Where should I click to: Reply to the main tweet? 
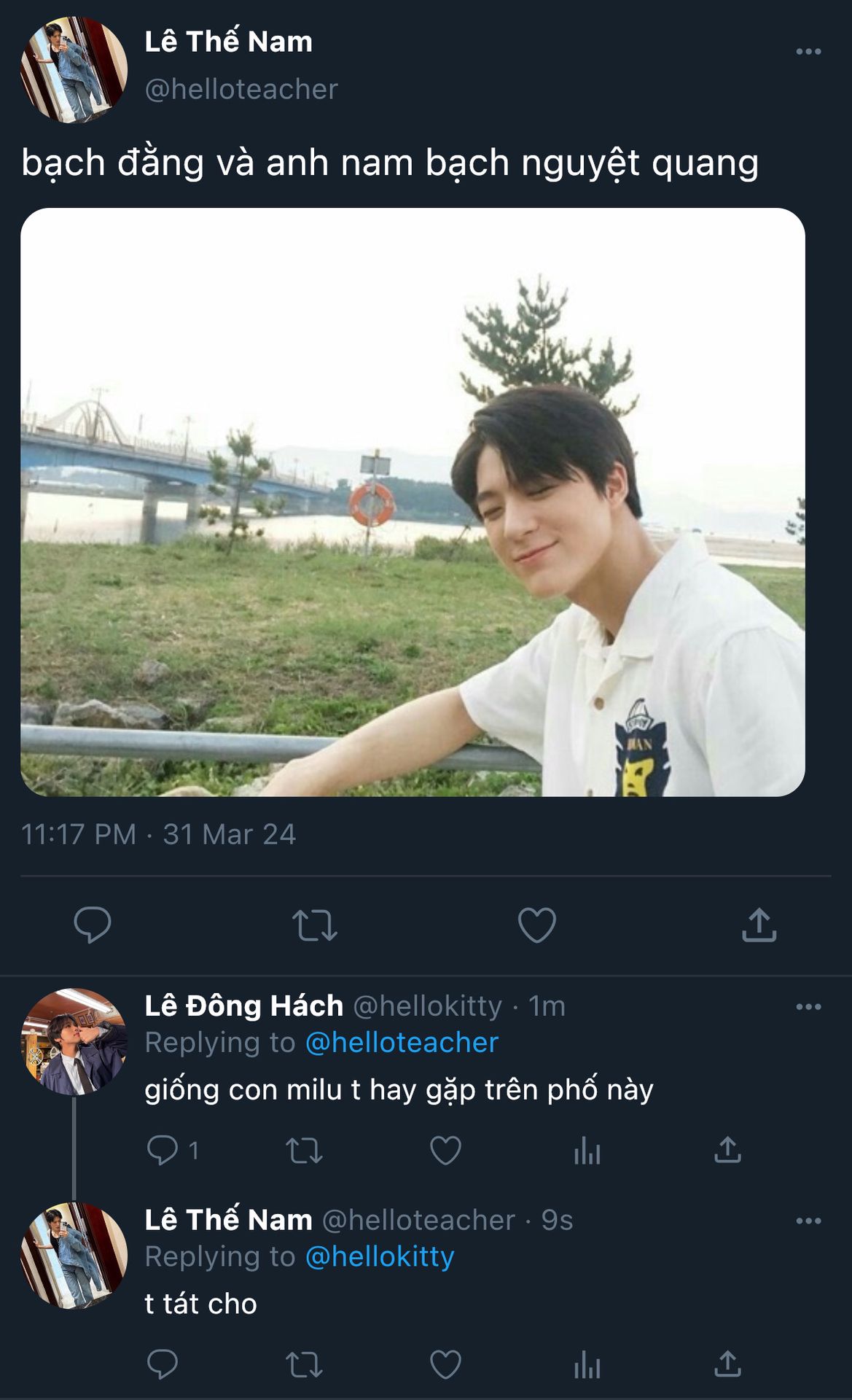click(93, 925)
